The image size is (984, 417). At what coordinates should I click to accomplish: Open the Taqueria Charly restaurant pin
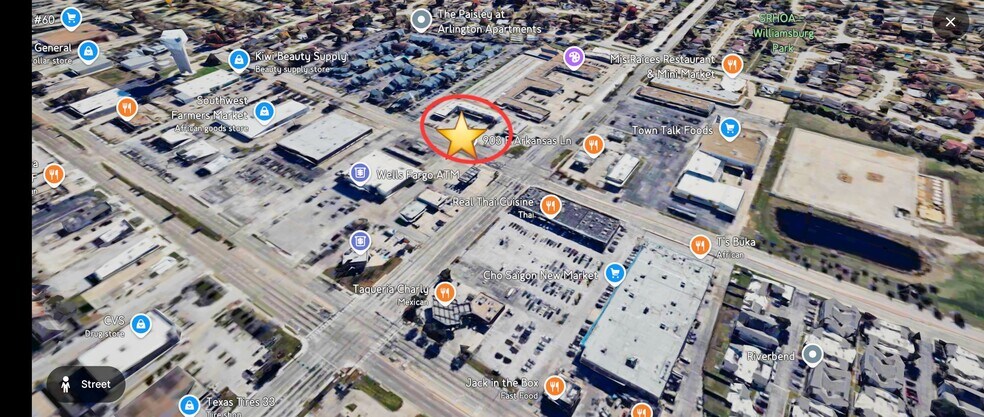pyautogui.click(x=445, y=293)
